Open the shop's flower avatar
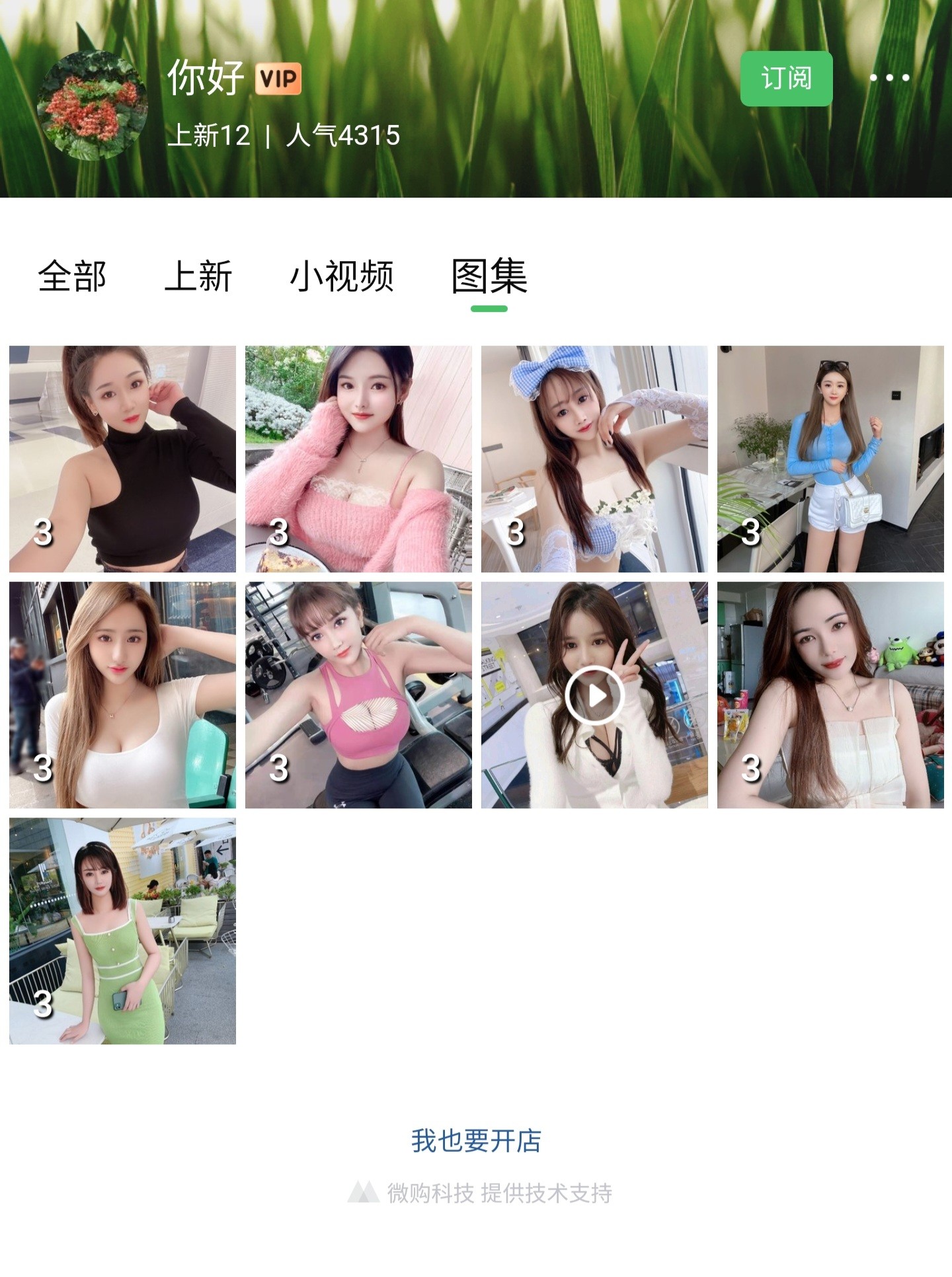 coord(92,104)
